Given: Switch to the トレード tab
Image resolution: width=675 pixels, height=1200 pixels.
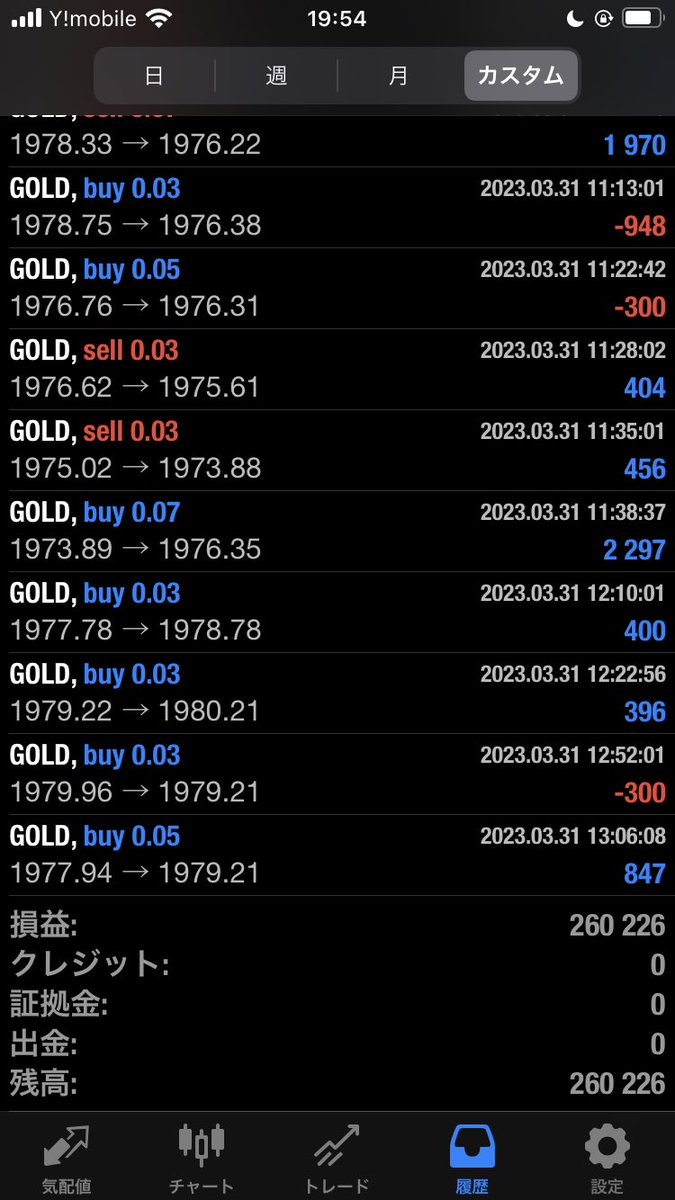Looking at the screenshot, I should click(x=337, y=1158).
